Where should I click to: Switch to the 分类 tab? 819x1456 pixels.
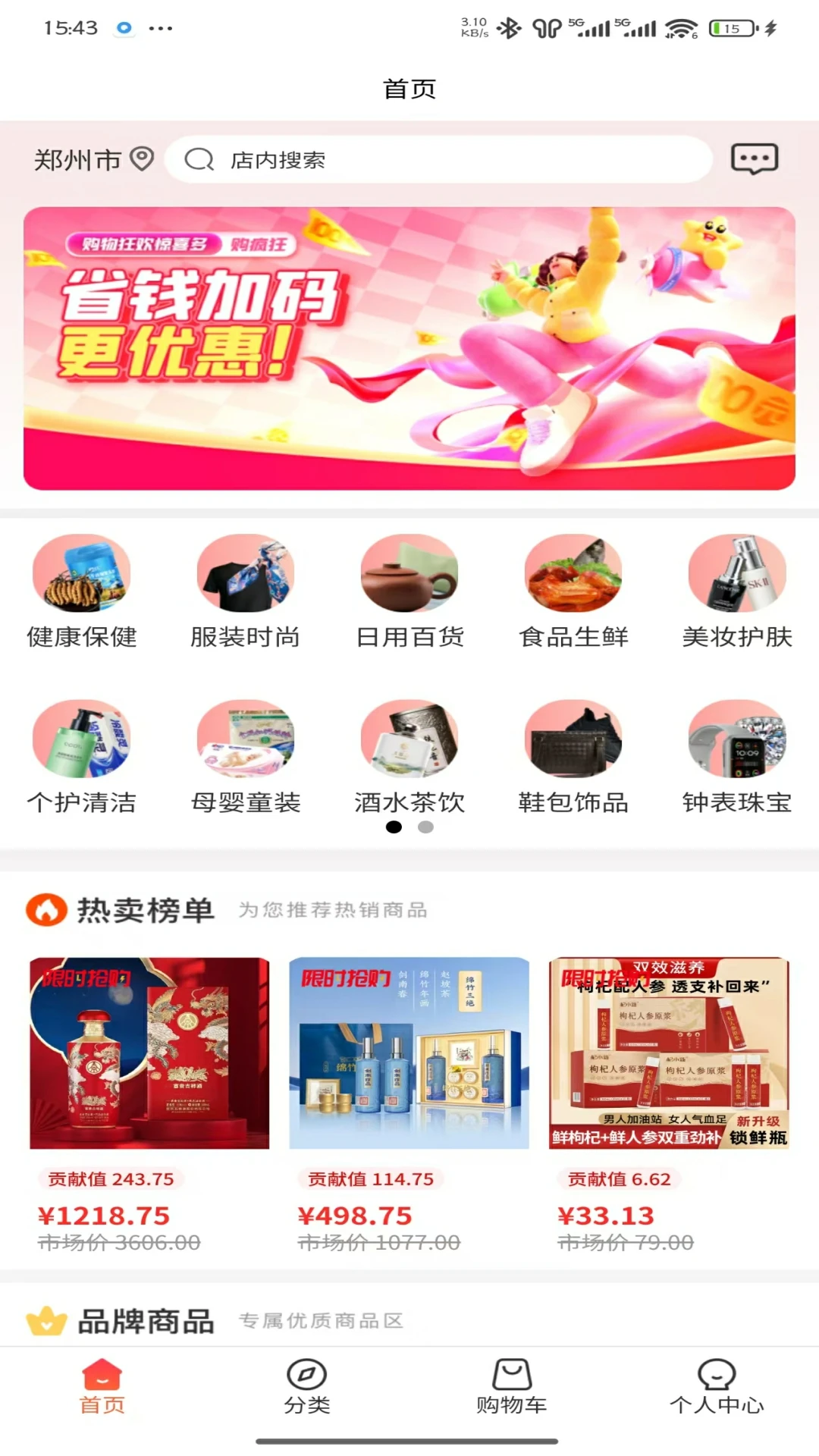pyautogui.click(x=307, y=1386)
